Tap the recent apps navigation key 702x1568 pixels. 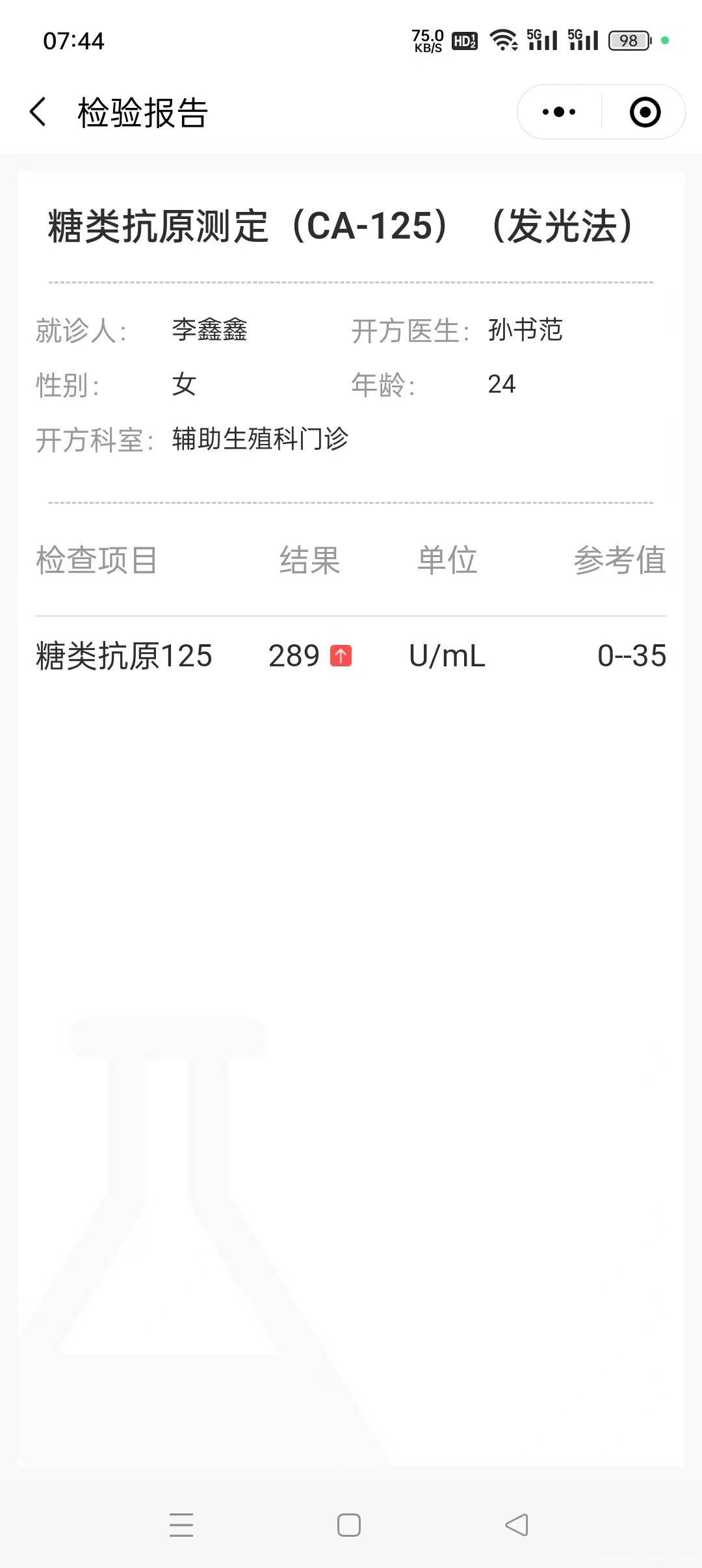182,1524
